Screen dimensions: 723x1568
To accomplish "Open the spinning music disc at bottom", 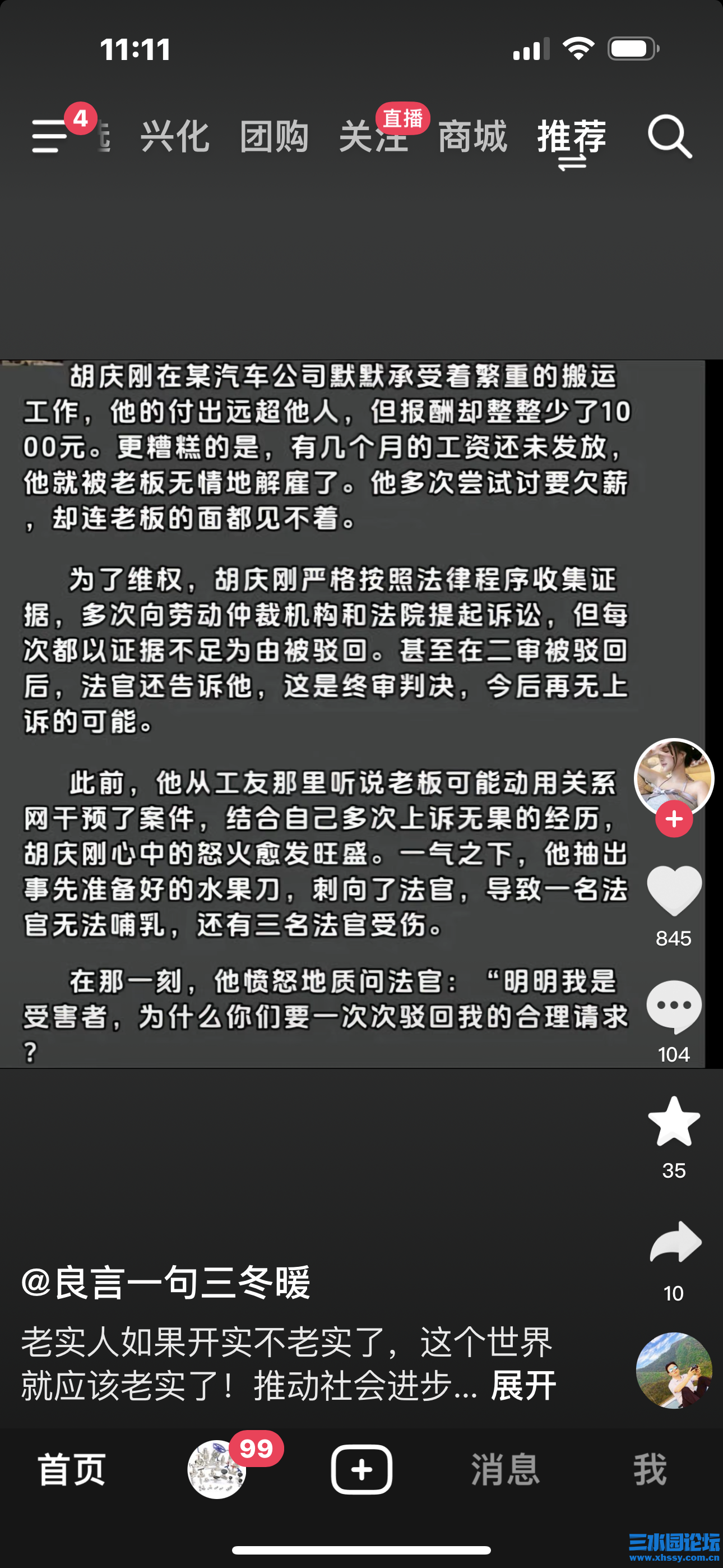I will (x=217, y=1469).
